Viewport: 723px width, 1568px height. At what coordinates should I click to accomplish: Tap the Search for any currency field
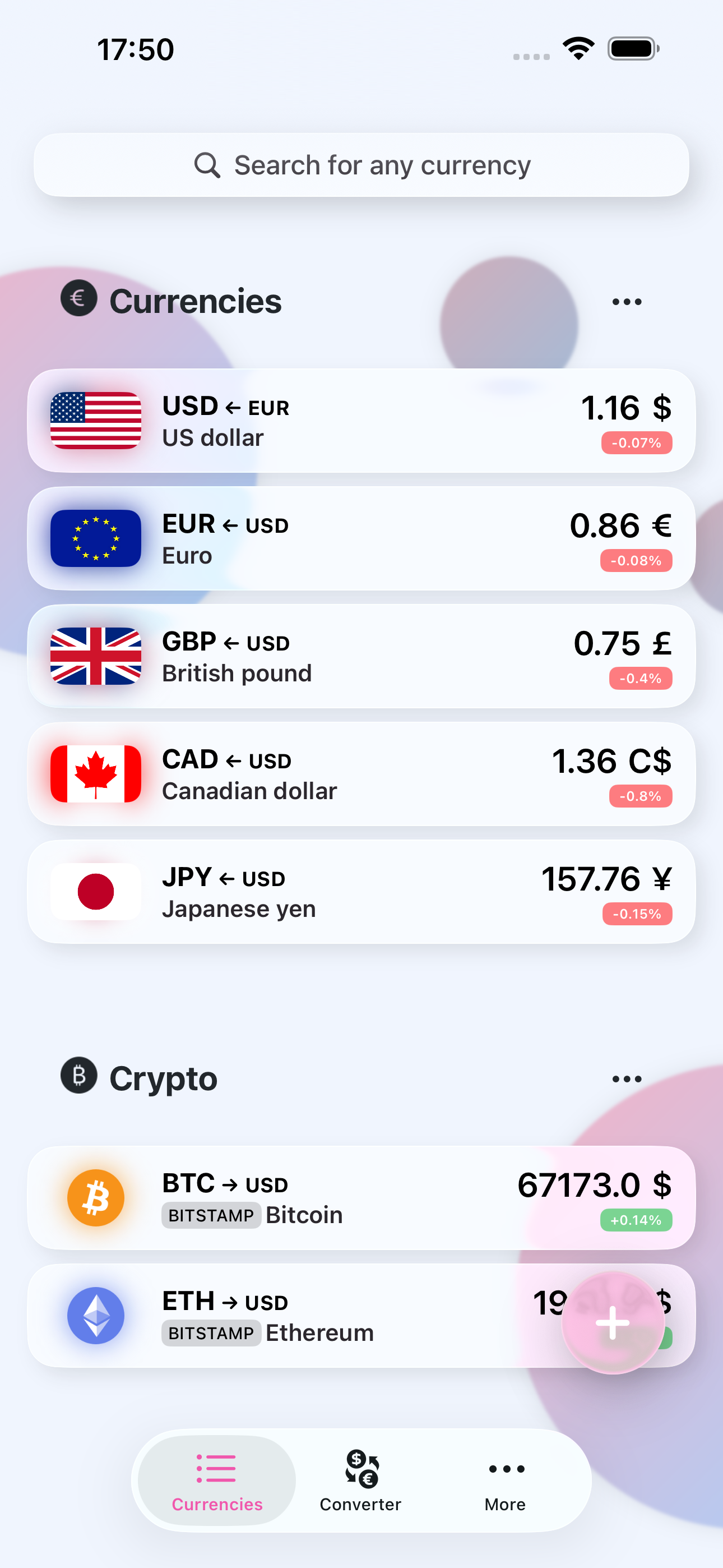(x=361, y=165)
